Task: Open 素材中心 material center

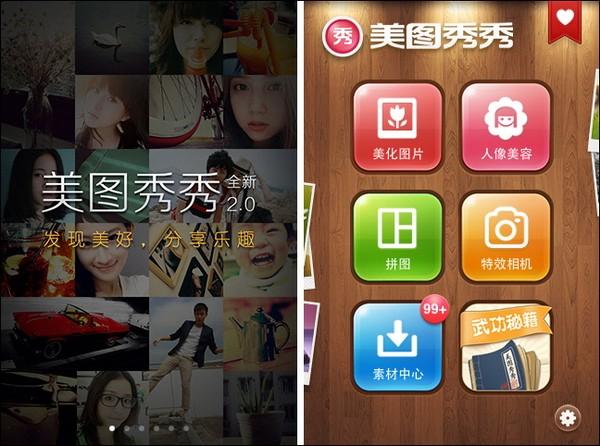Action: click(397, 346)
